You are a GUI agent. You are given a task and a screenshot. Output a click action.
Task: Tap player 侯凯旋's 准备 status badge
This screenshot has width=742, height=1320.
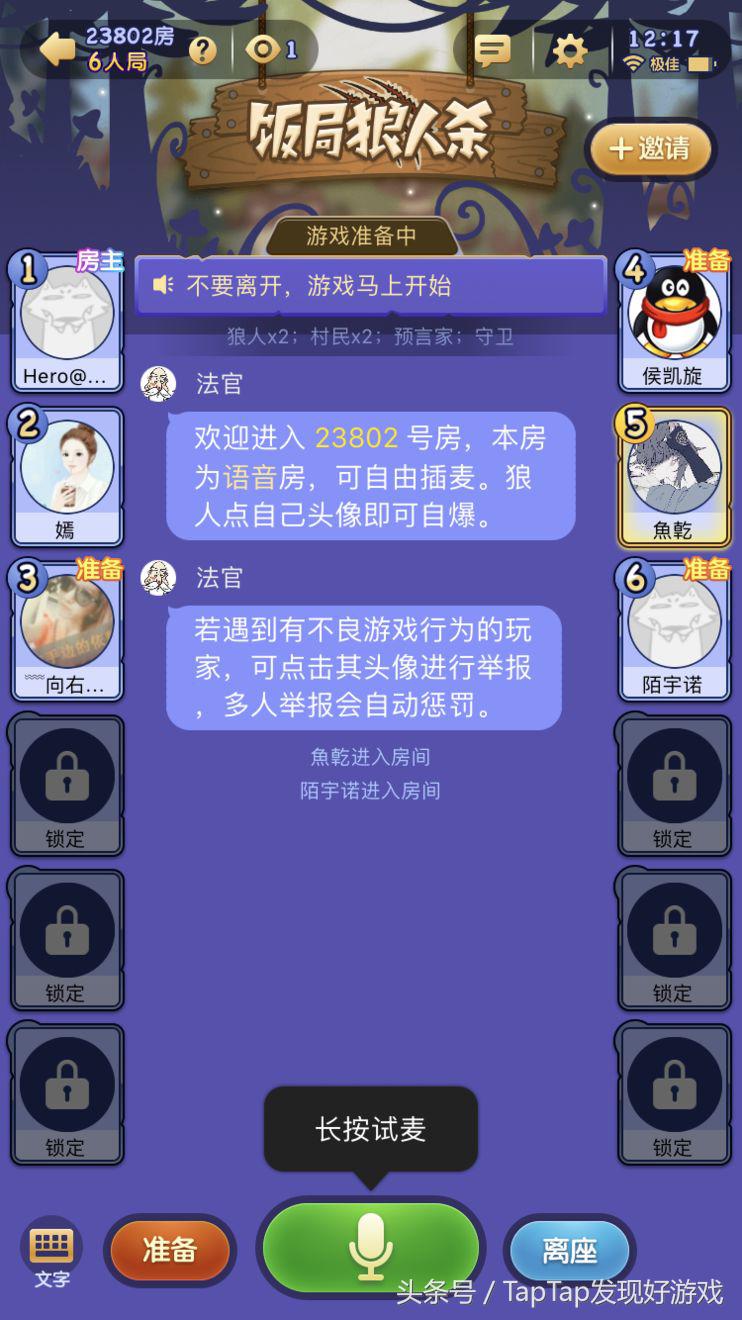click(708, 260)
